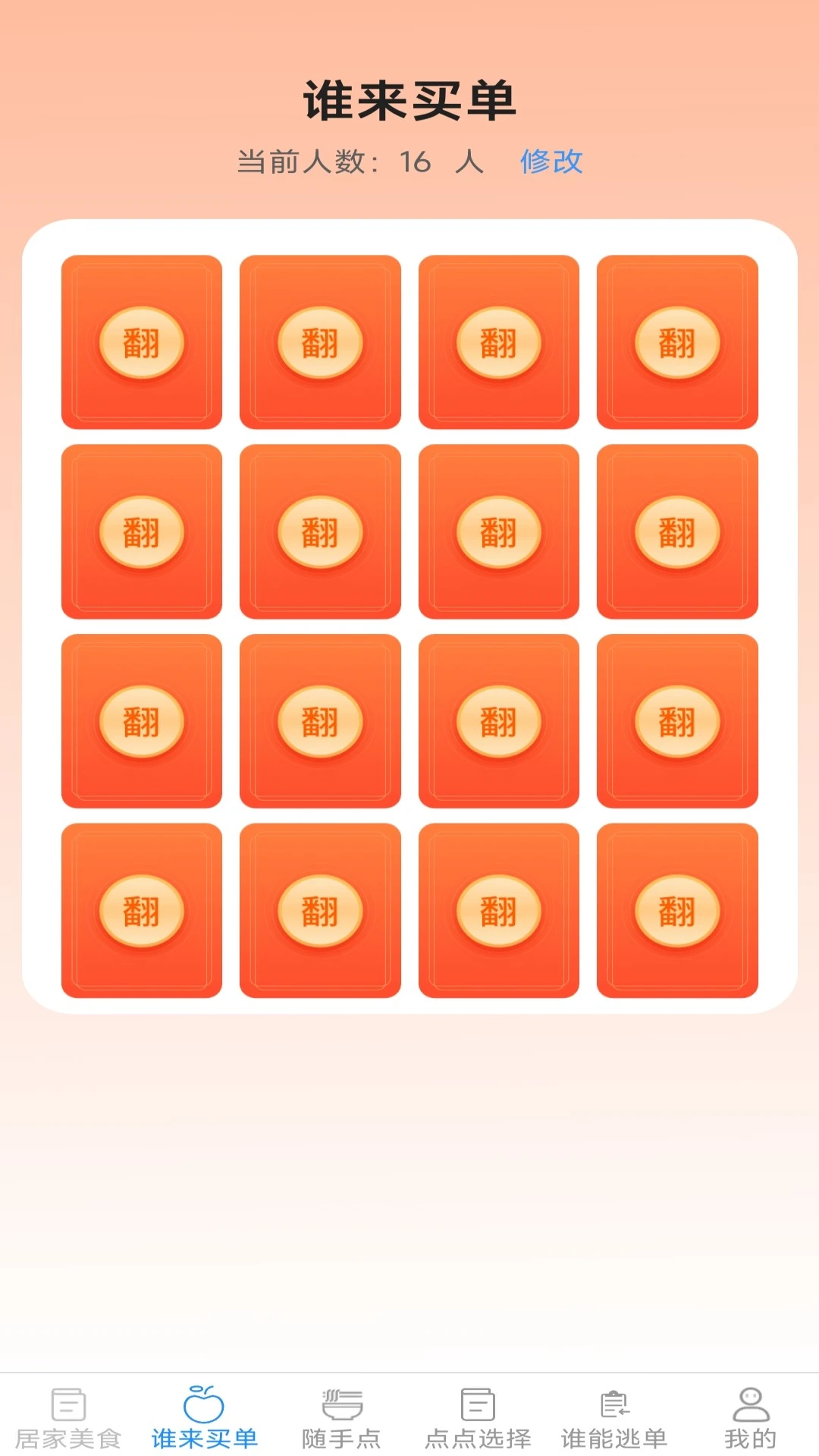Flip the third card in the third row
This screenshot has height=1456, width=819.
point(499,721)
